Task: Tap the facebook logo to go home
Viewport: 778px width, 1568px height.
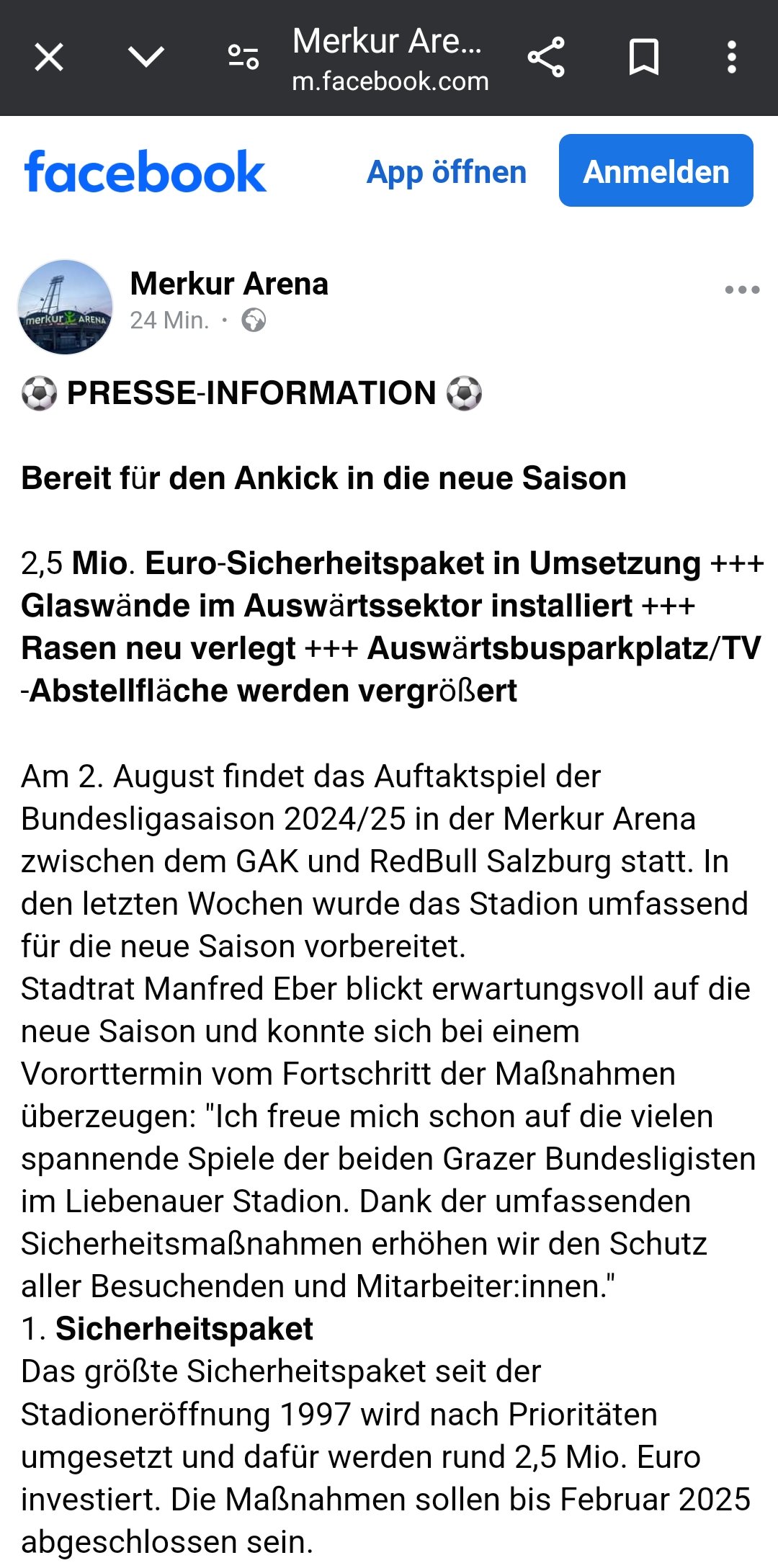Action: tap(146, 172)
